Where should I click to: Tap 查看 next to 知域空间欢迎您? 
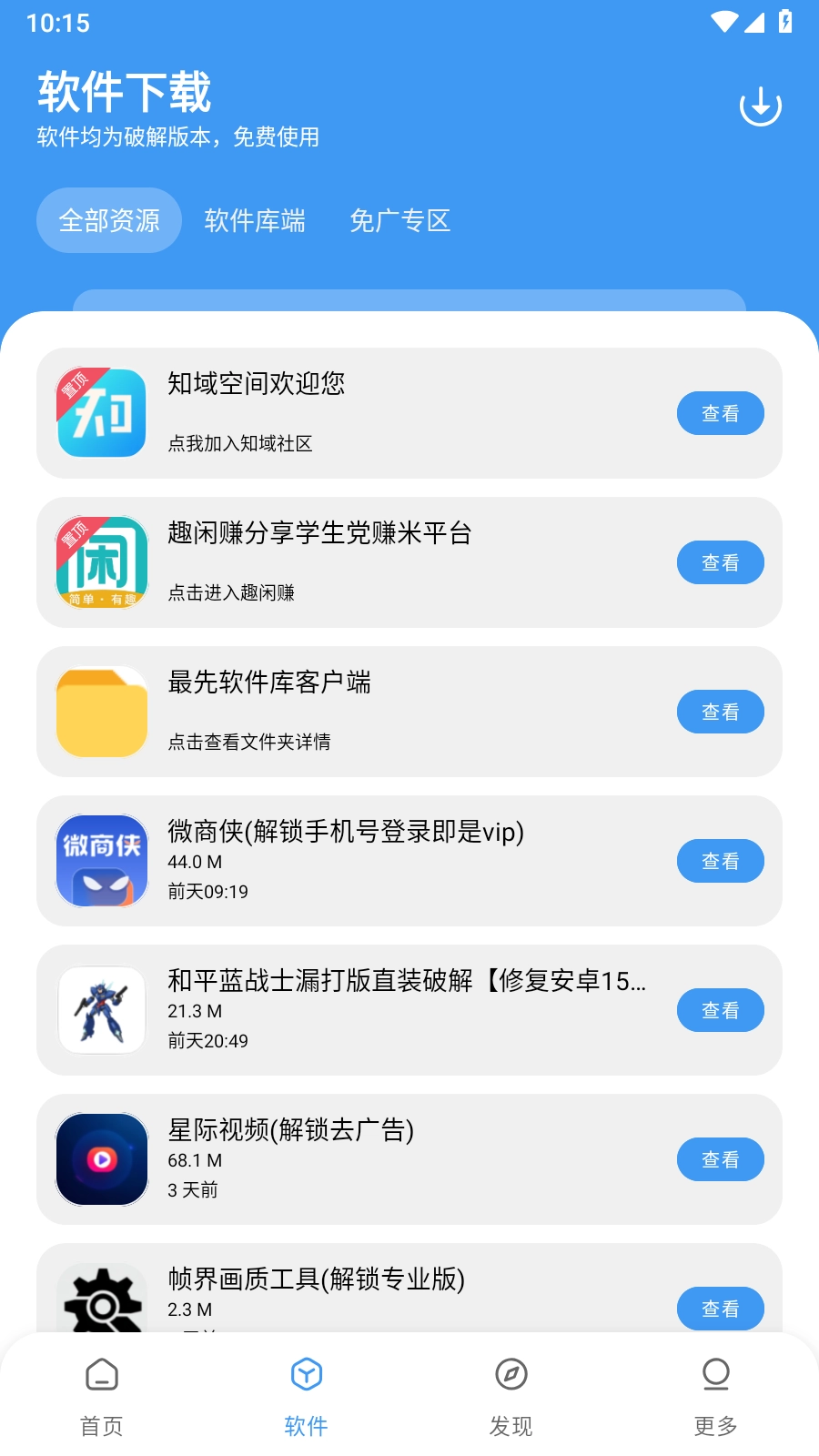(720, 413)
